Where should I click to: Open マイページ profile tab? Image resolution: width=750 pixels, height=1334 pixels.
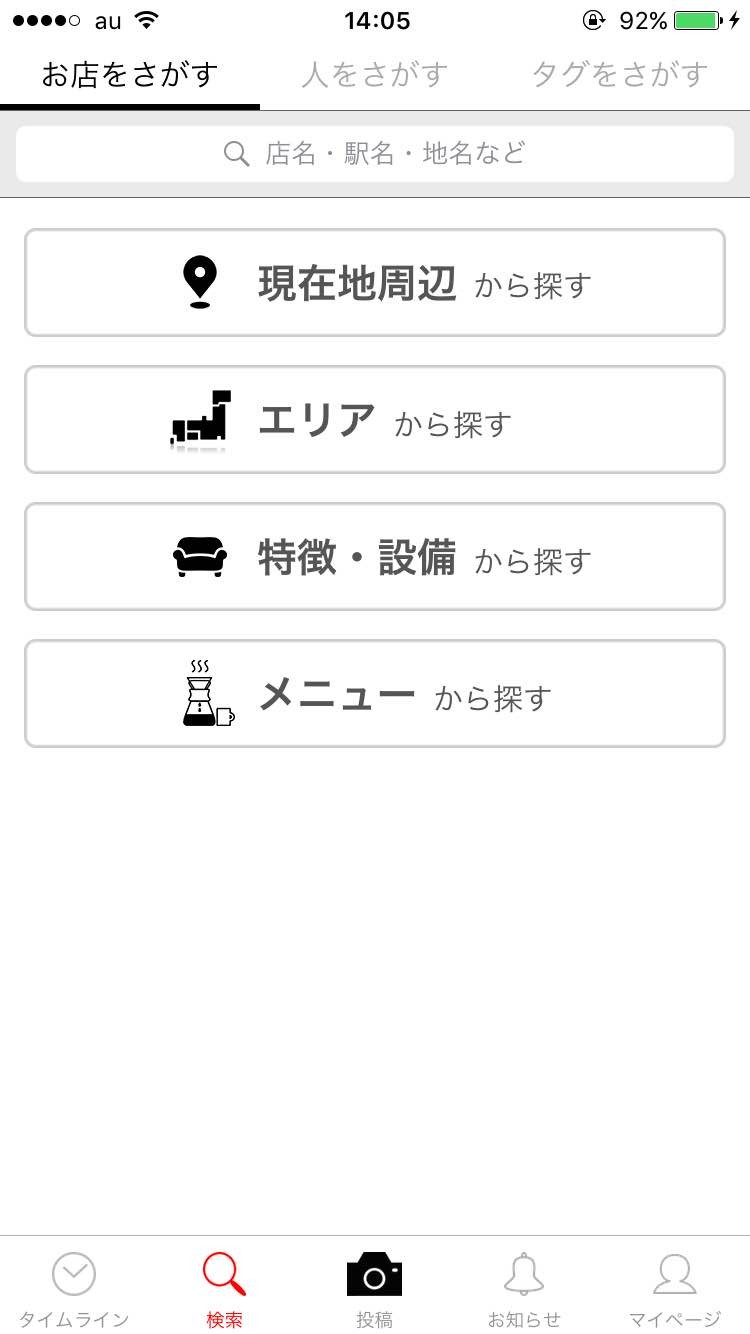674,1288
